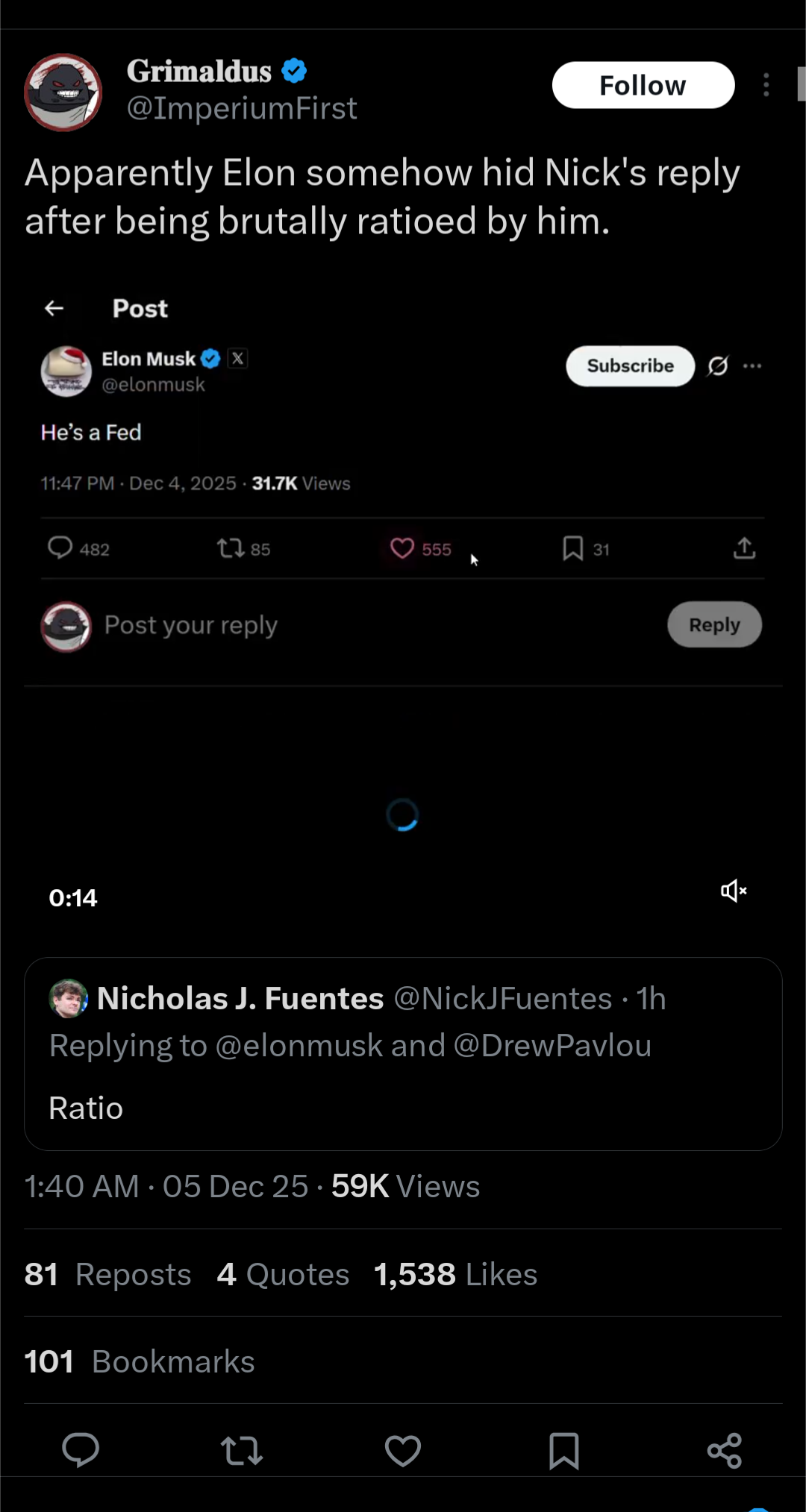Share this post
Screen dimensions: 806x1512
pos(725,1450)
